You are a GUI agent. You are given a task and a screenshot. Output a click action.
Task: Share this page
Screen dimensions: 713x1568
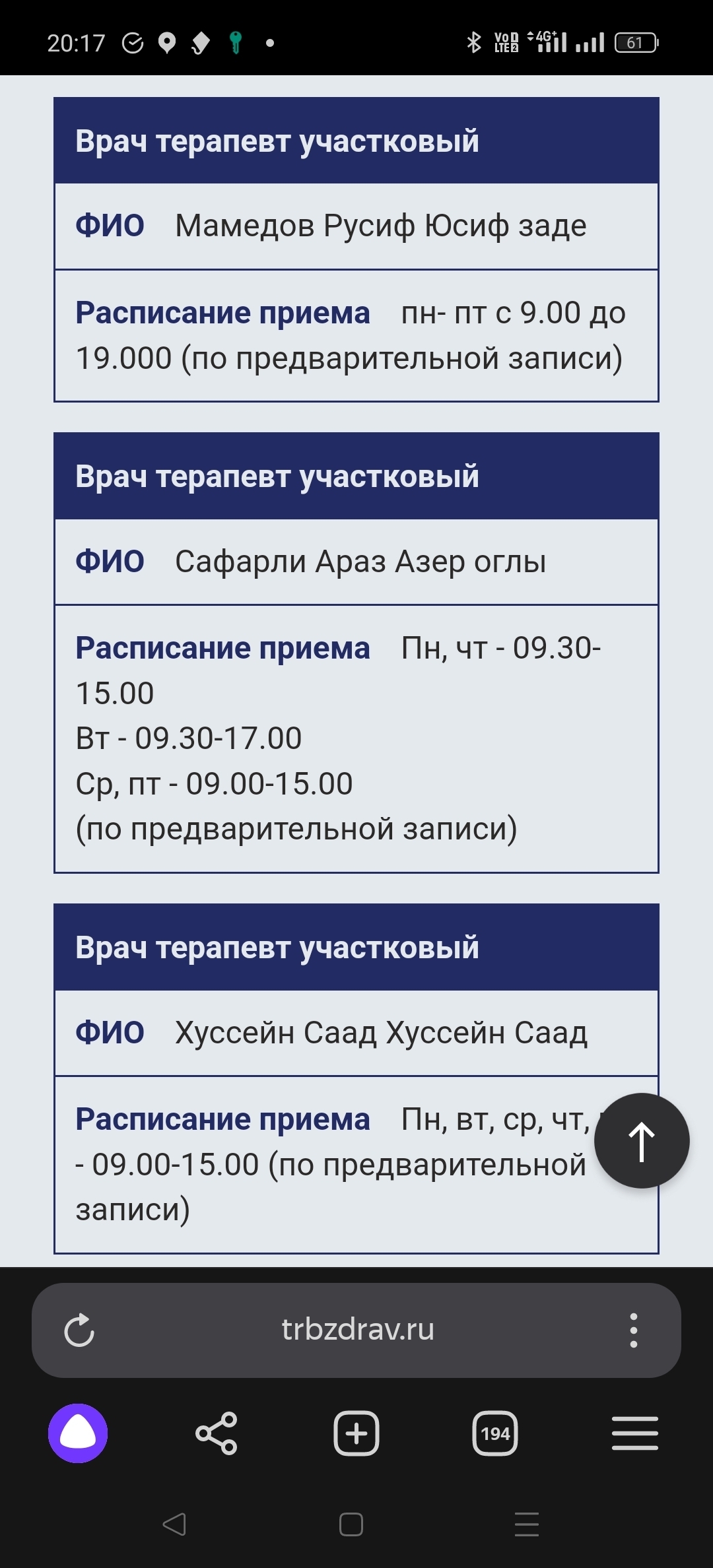click(217, 1433)
